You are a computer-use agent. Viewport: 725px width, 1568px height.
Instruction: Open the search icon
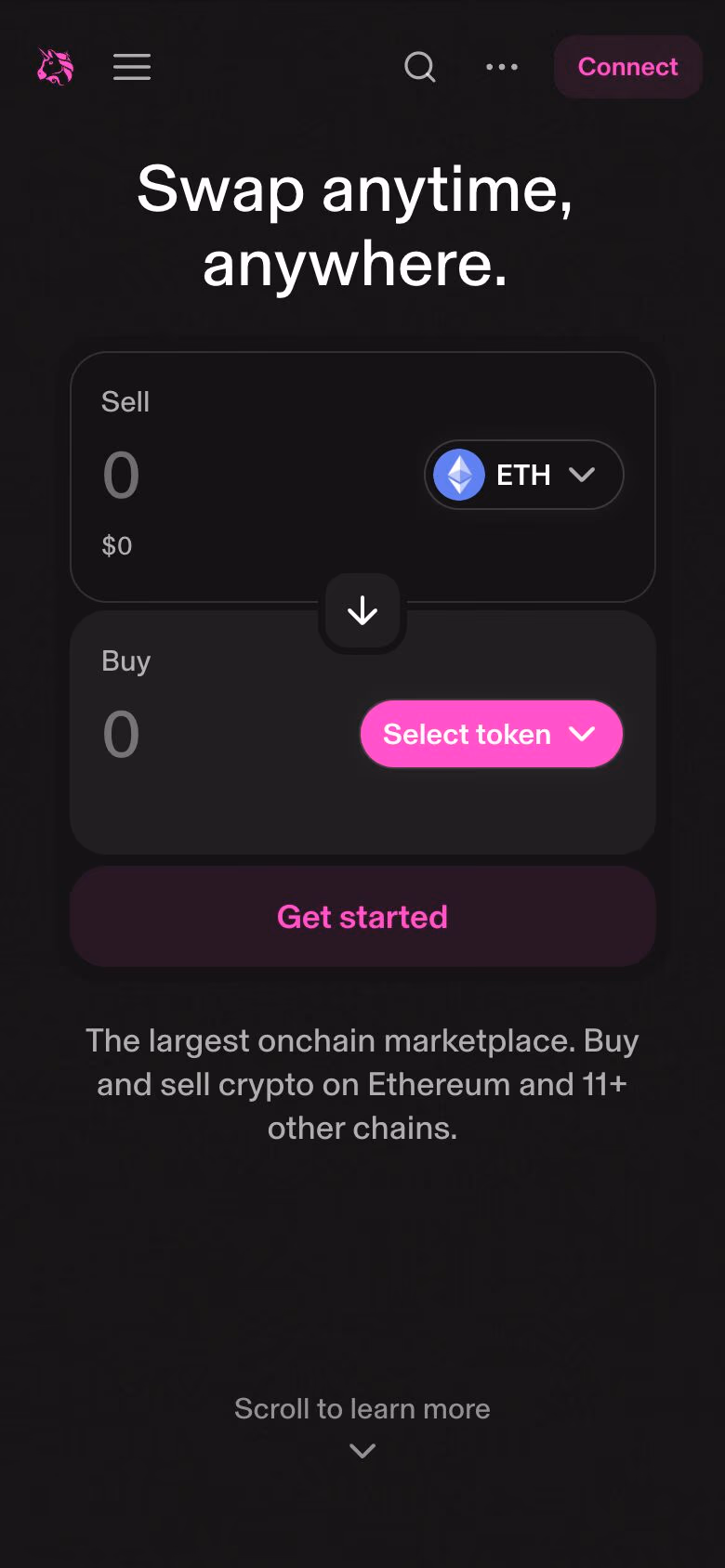click(x=419, y=67)
